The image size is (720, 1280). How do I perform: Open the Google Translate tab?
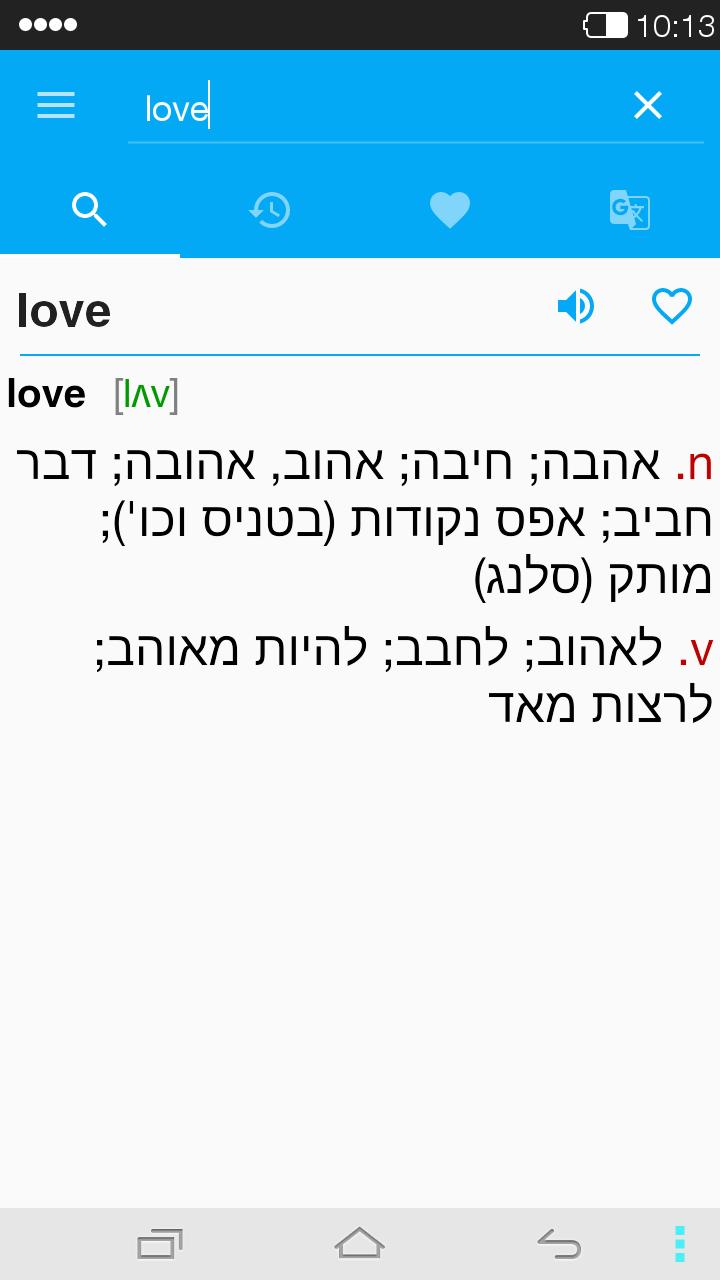tap(630, 210)
